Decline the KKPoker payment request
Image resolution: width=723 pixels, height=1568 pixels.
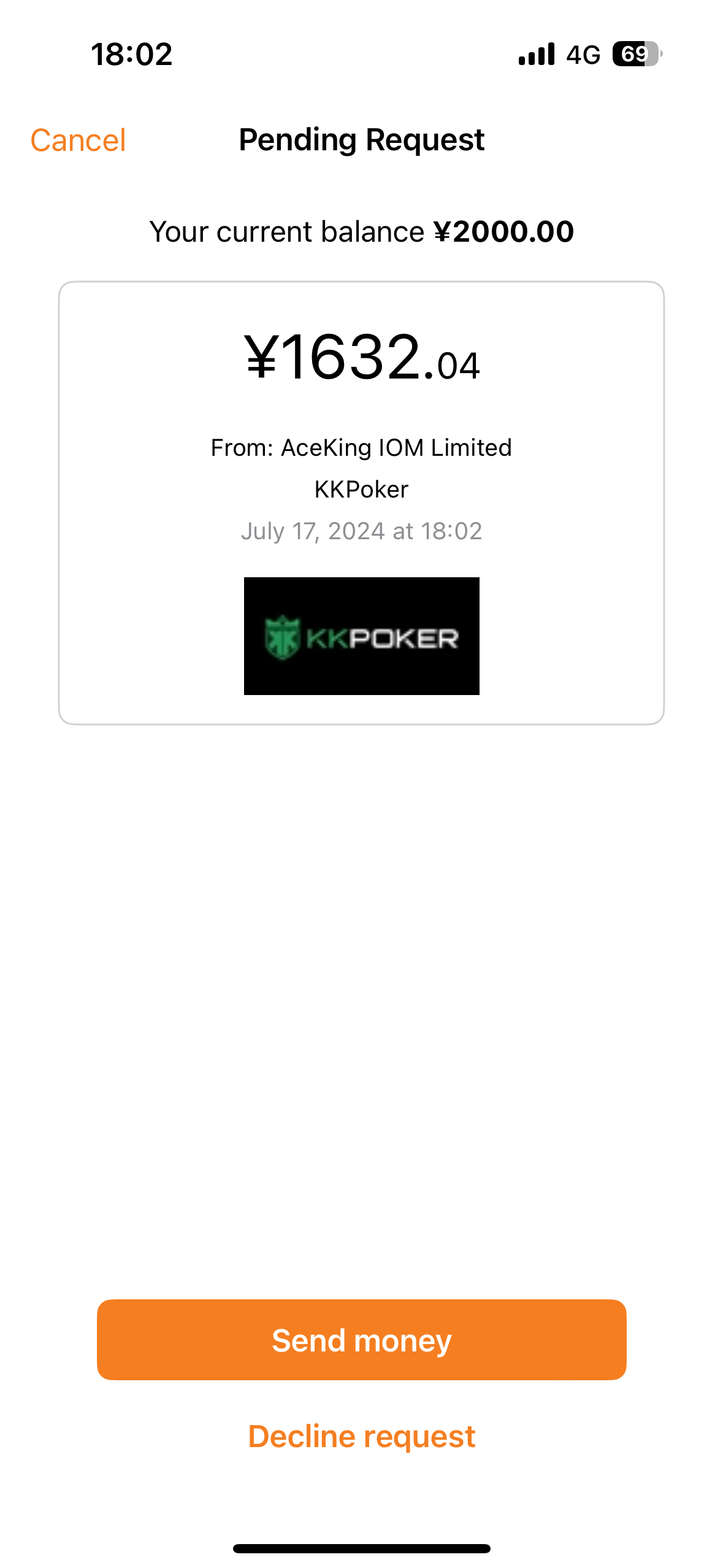click(361, 1437)
